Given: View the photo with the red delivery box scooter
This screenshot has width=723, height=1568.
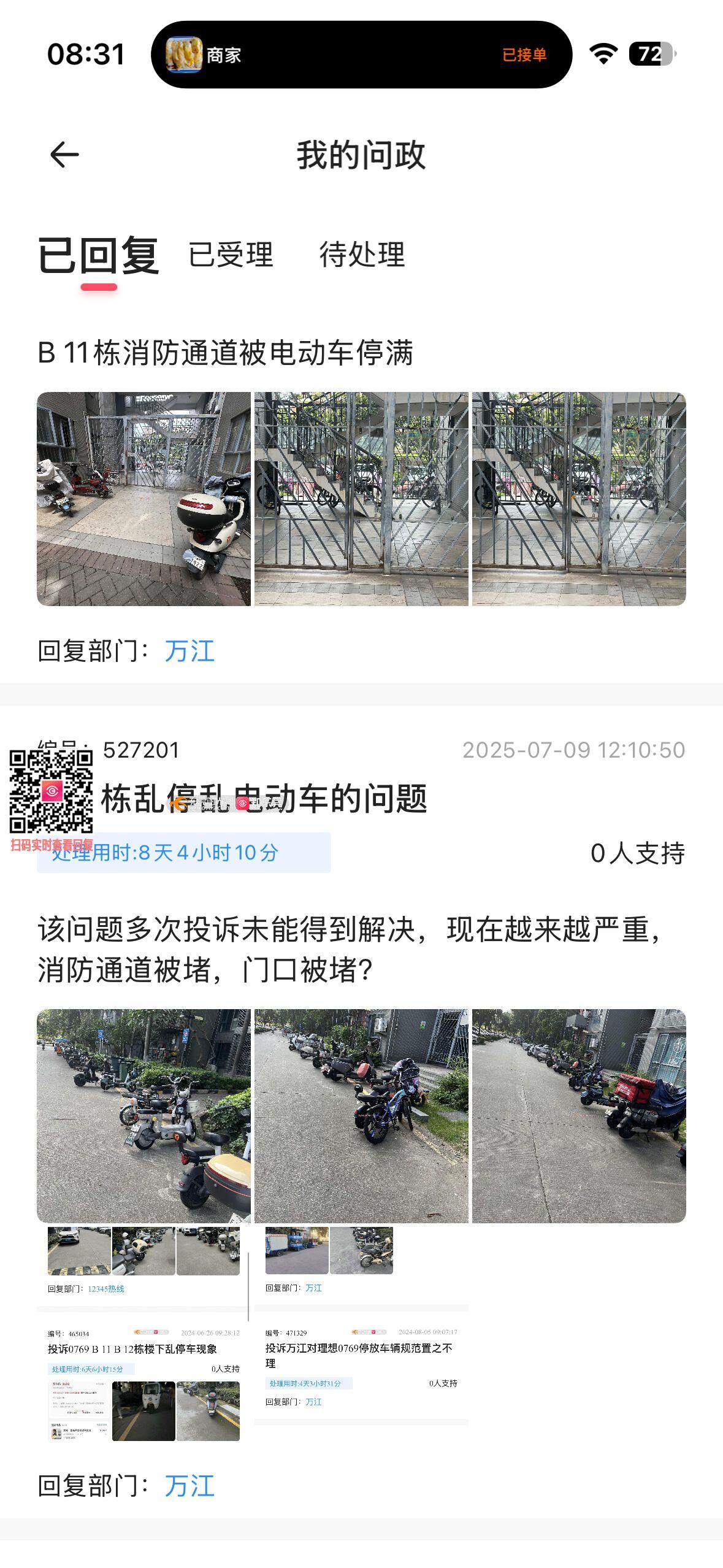Looking at the screenshot, I should 579,1115.
